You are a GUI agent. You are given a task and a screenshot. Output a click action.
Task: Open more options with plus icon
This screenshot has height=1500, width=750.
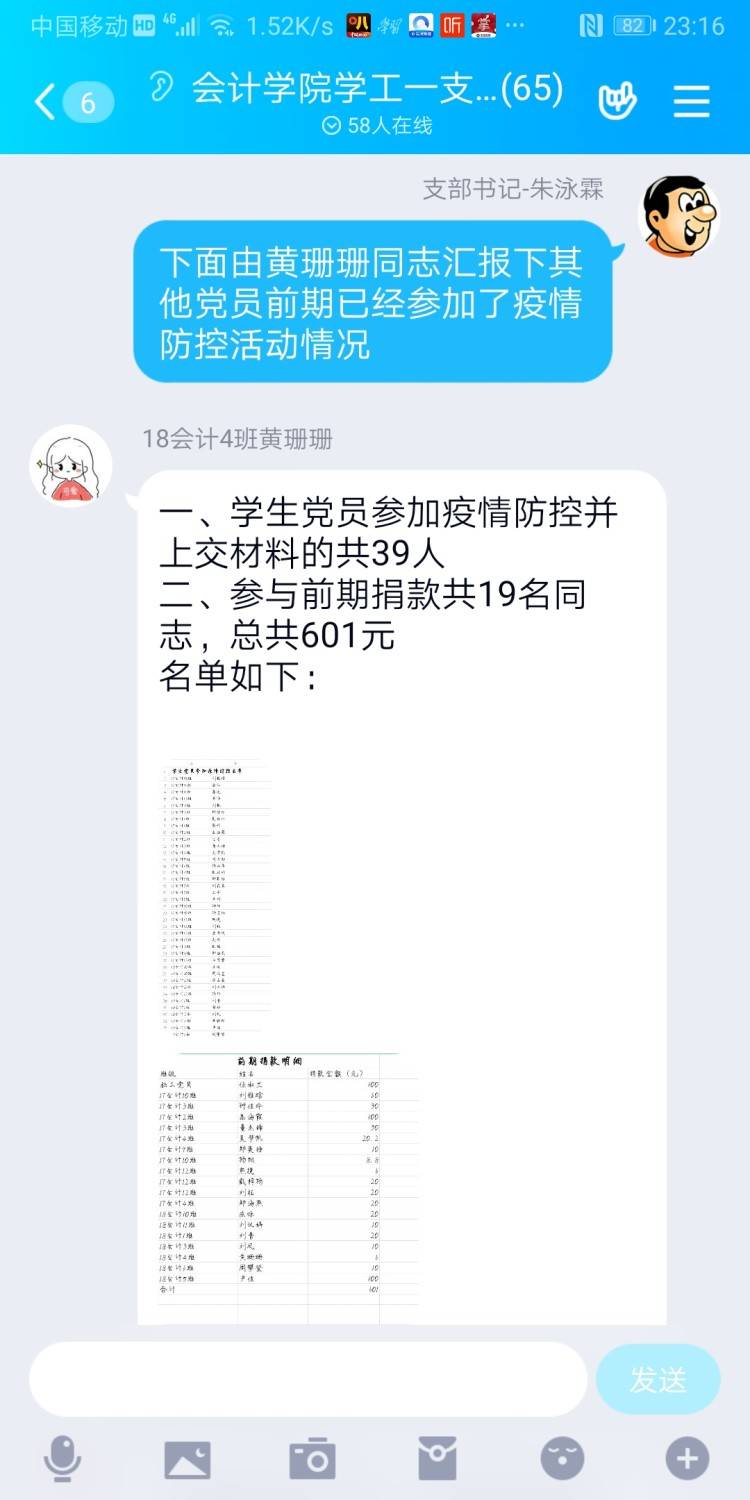[x=687, y=1459]
